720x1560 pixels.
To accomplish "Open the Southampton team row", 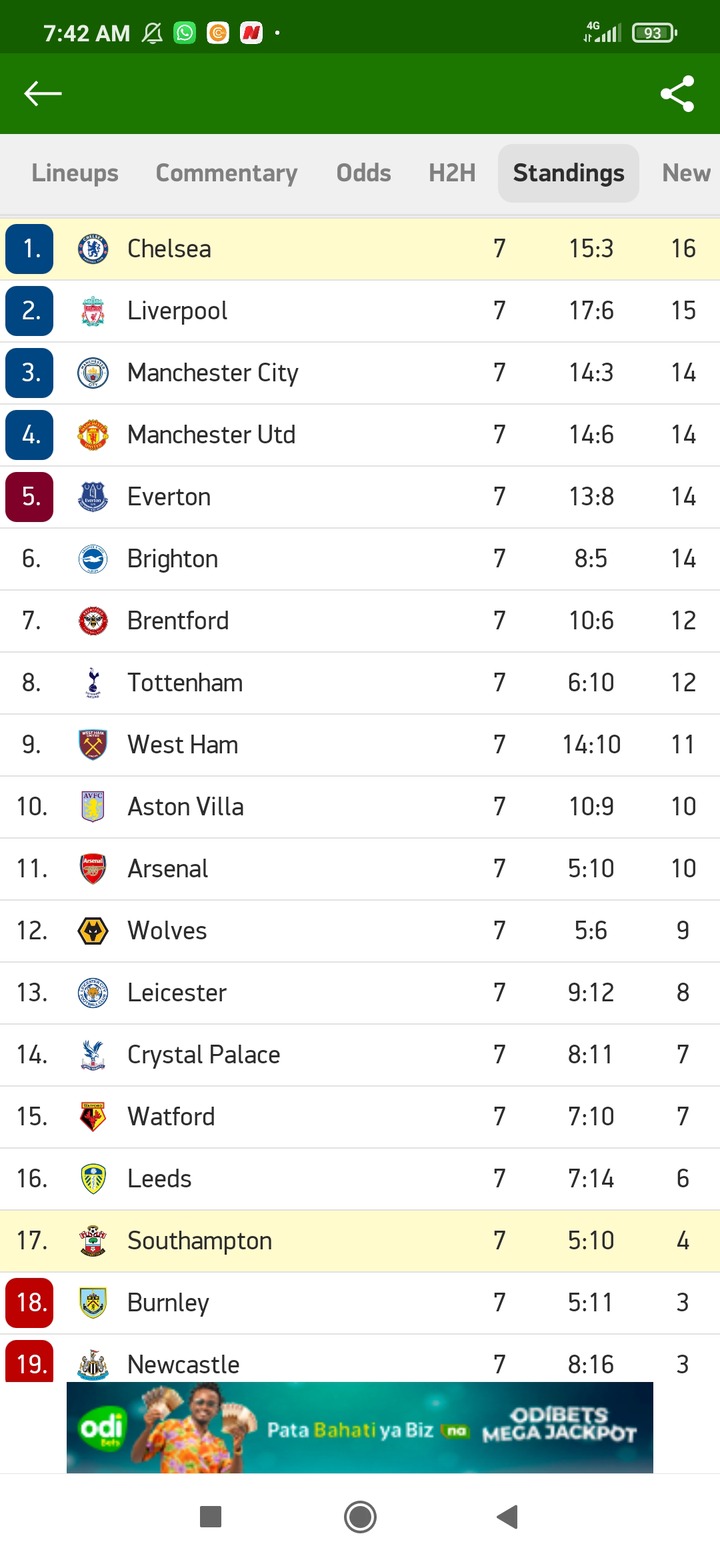I will [360, 1241].
